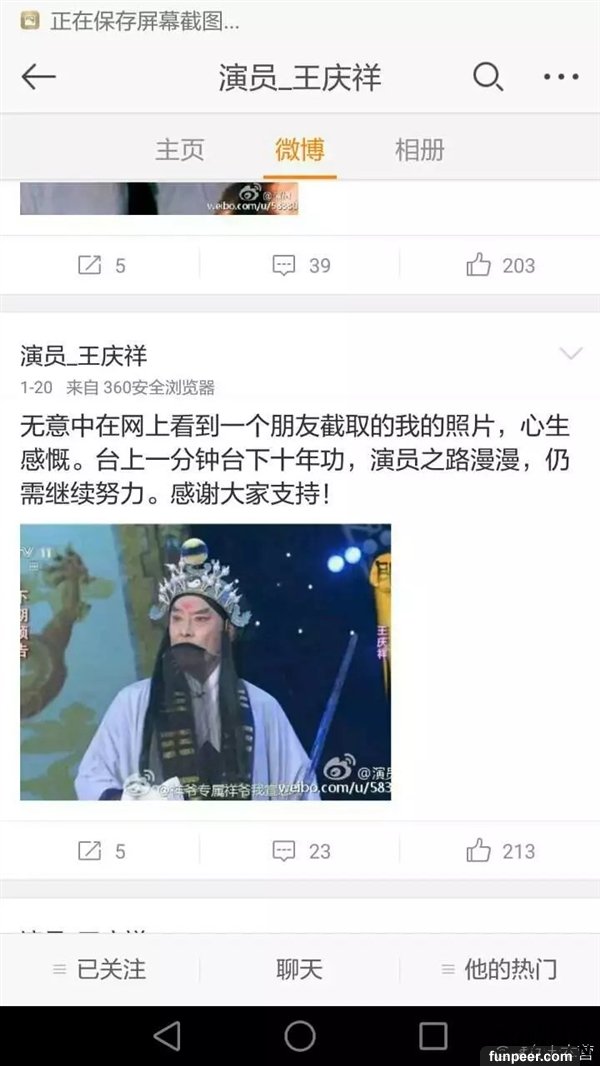Select the 微博 tab
Image resolution: width=600 pixels, height=1066 pixels.
pos(300,150)
